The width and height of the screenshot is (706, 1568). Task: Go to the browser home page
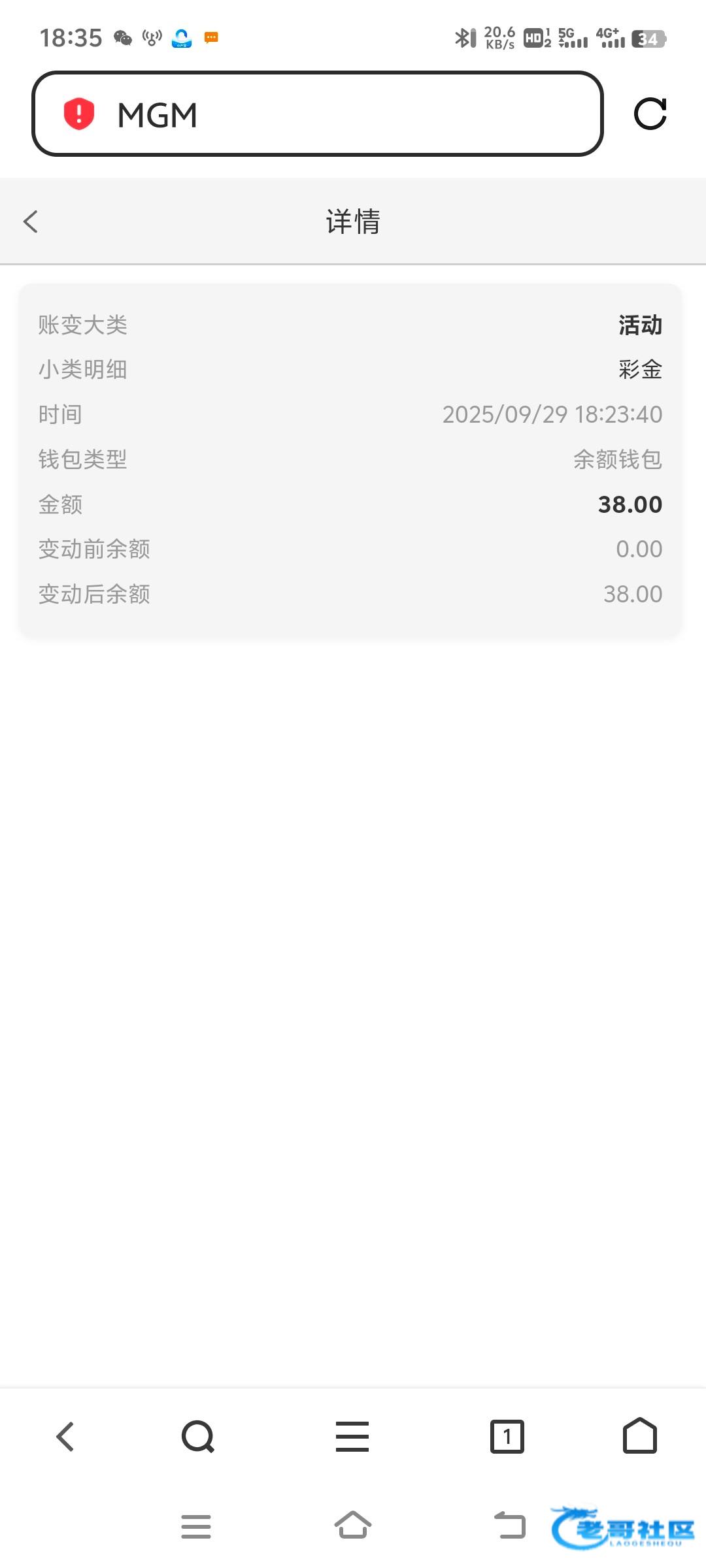[639, 1437]
